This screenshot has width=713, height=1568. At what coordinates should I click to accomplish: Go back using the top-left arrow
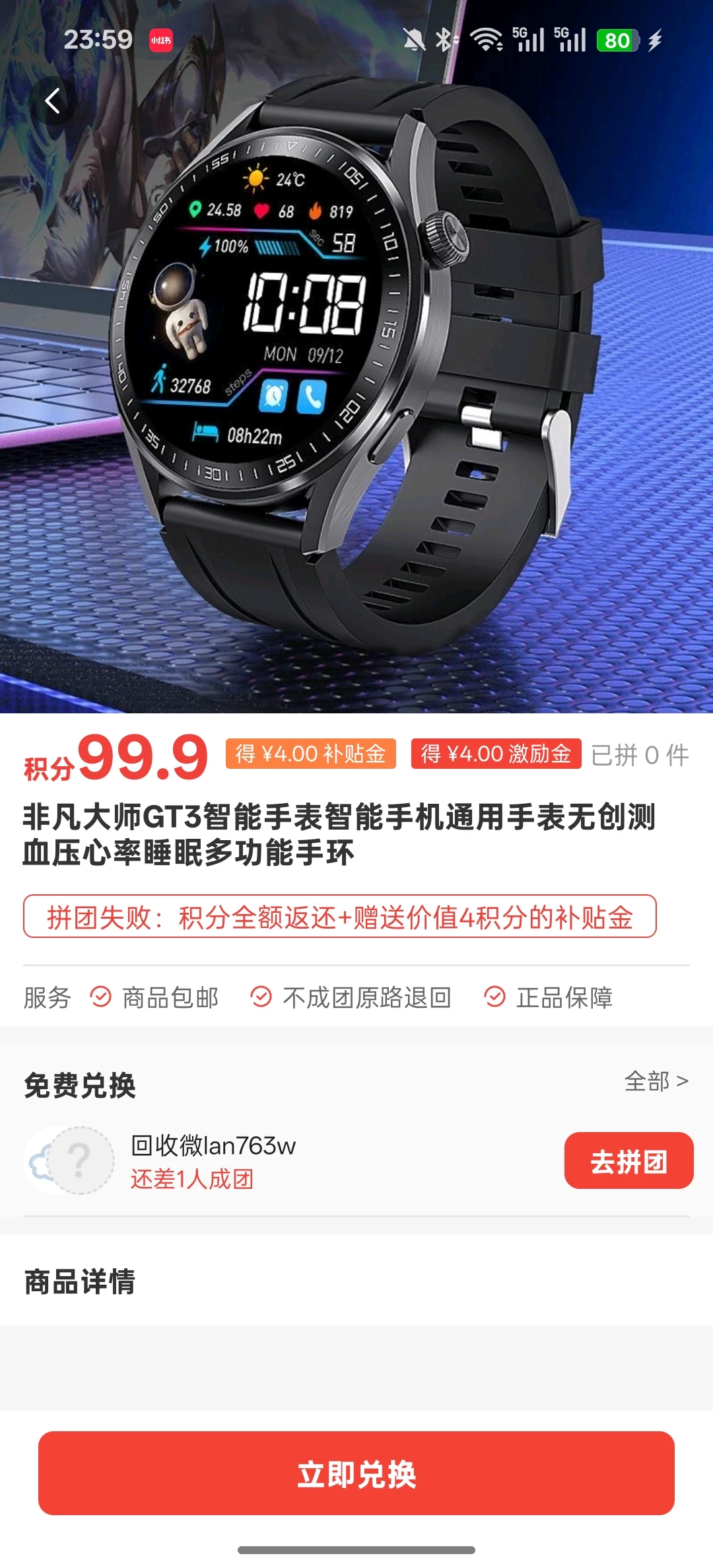(53, 101)
